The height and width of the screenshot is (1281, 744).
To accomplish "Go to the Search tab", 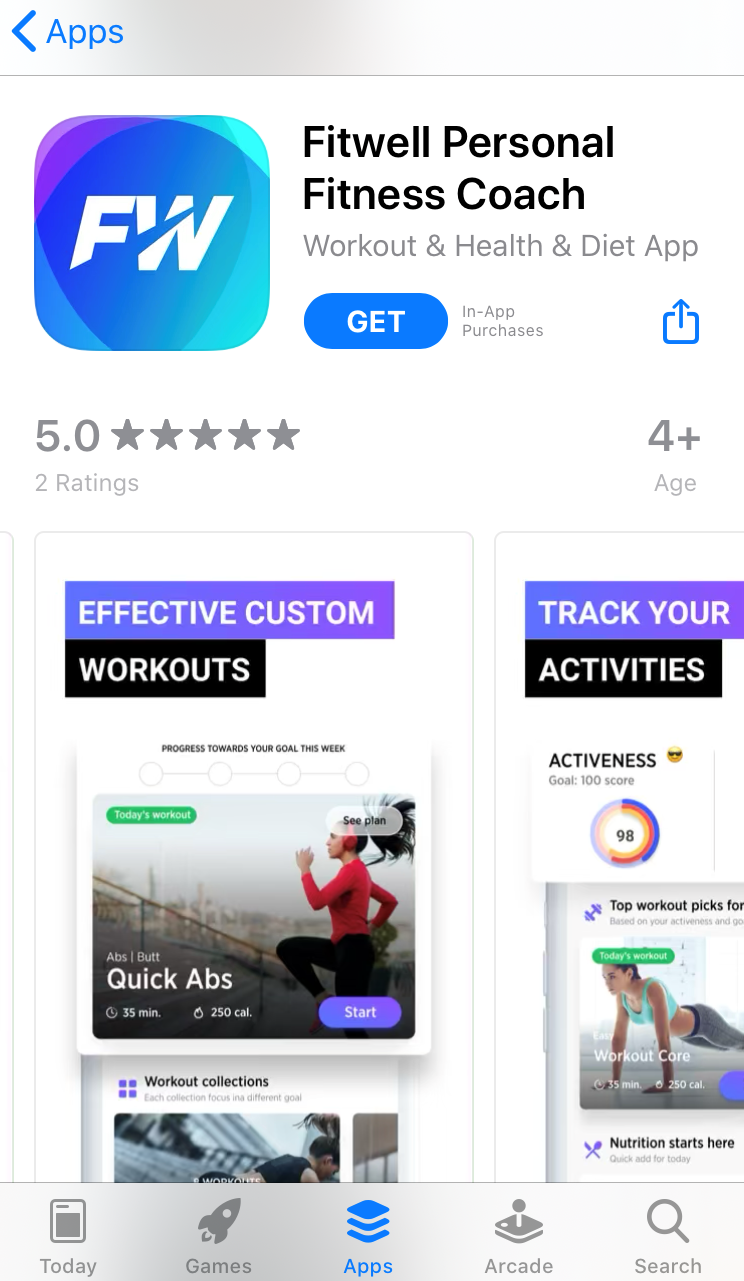I will coord(668,1237).
